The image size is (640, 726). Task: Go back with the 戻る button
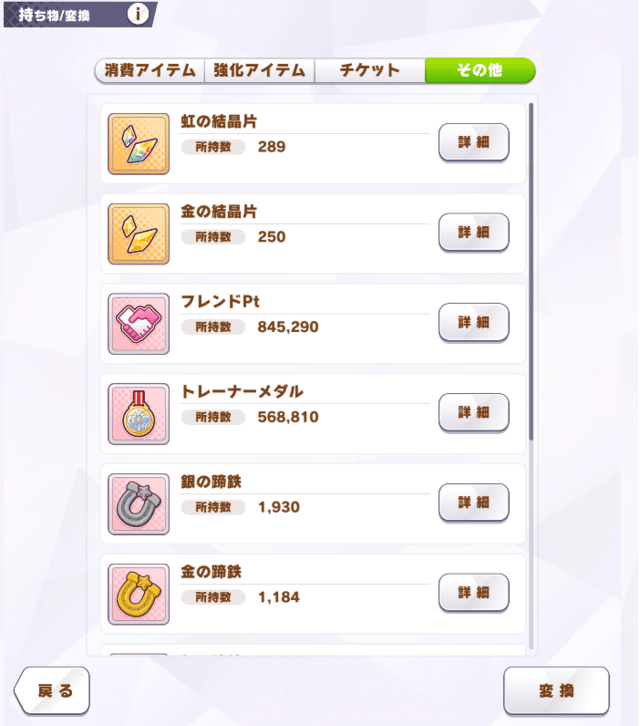(52, 691)
